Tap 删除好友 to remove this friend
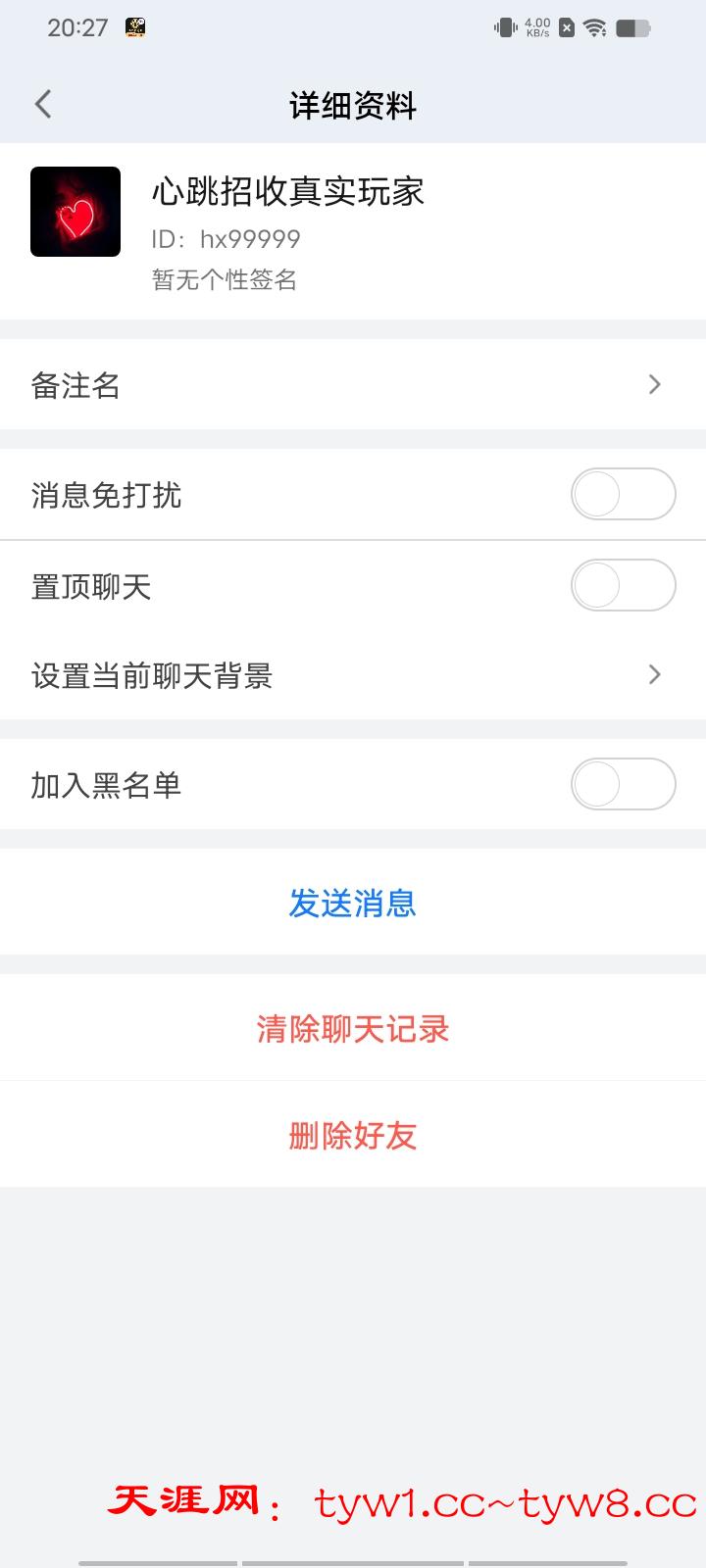This screenshot has height=1568, width=706. (x=353, y=1135)
